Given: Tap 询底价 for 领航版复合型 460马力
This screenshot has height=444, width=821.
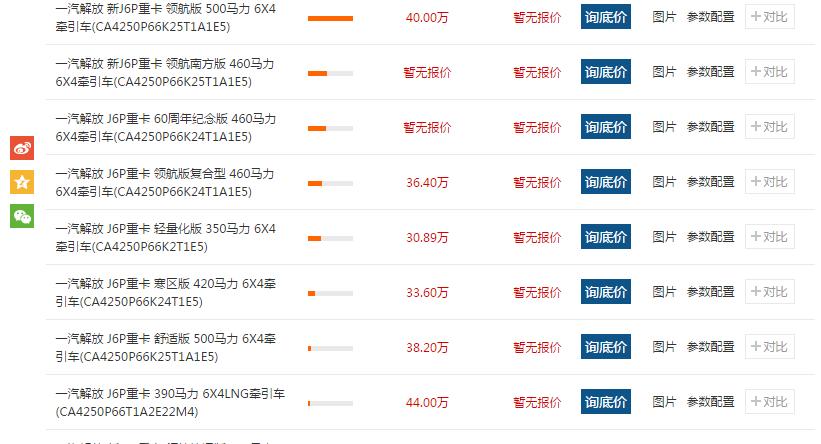Looking at the screenshot, I should [605, 182].
